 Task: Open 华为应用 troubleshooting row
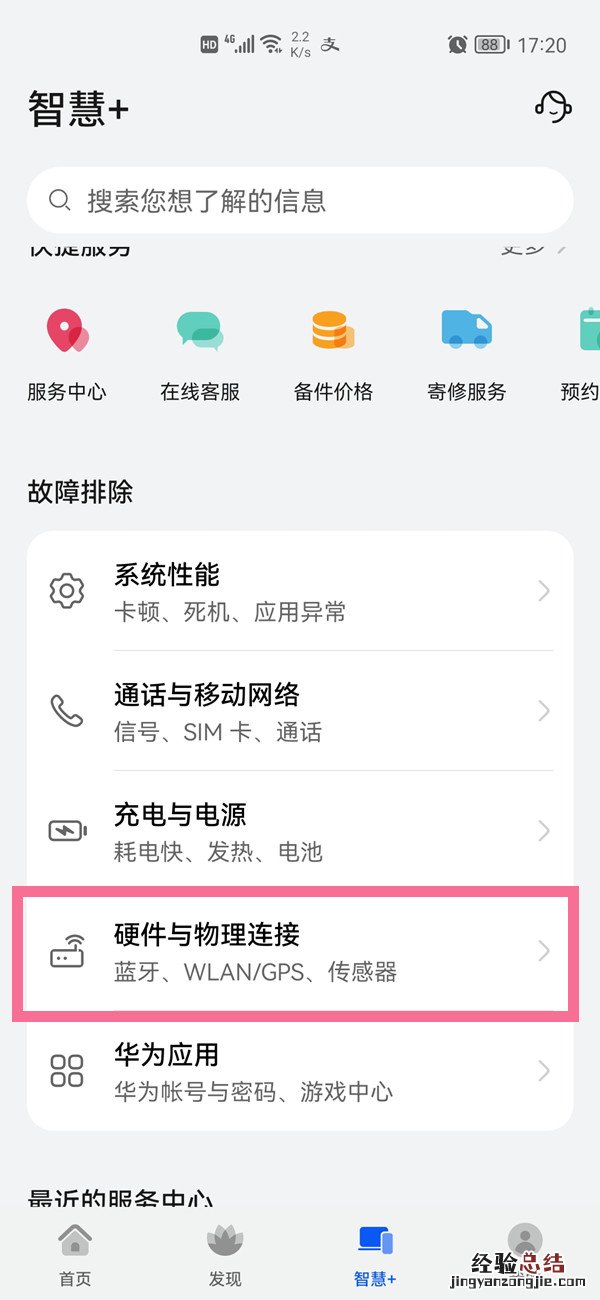point(300,1071)
